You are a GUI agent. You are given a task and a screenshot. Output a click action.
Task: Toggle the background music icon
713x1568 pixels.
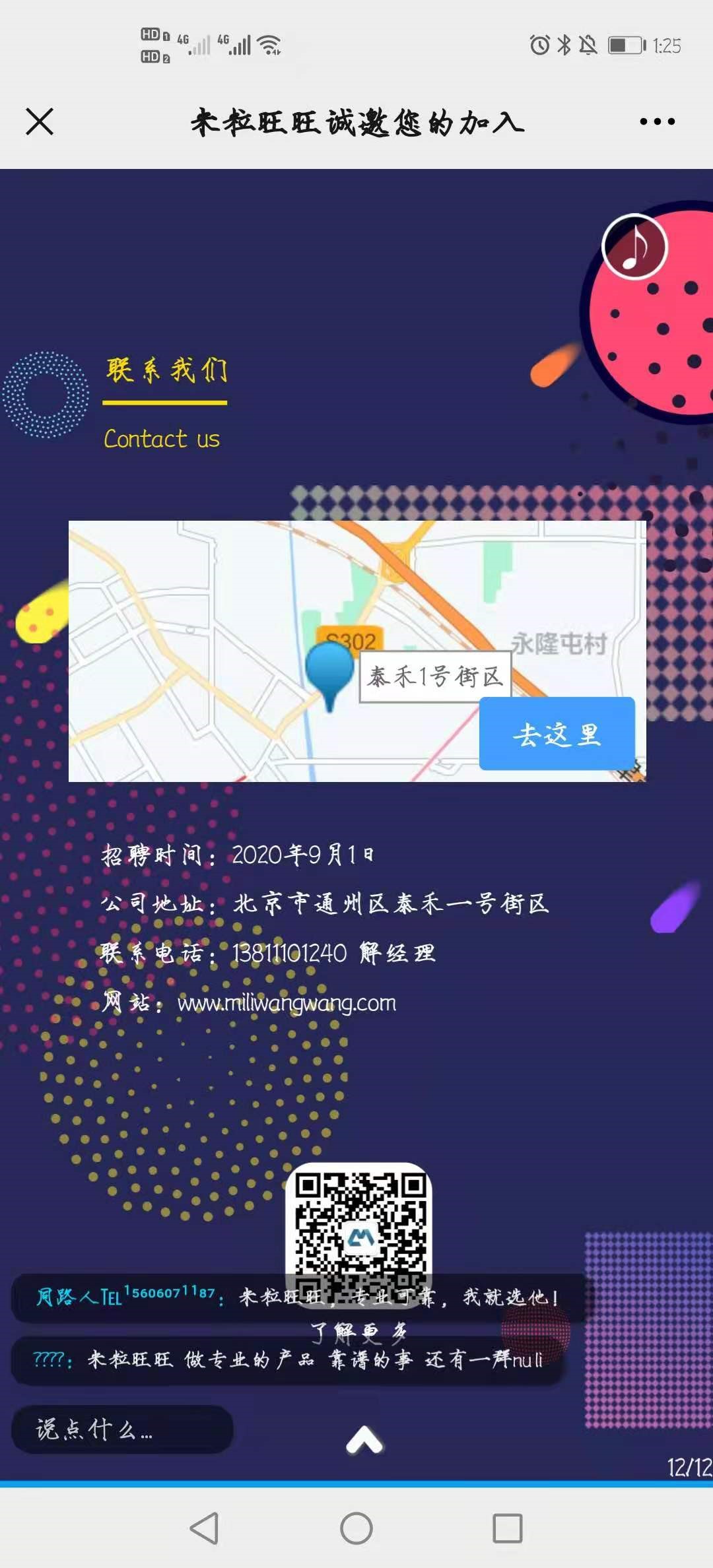[634, 247]
